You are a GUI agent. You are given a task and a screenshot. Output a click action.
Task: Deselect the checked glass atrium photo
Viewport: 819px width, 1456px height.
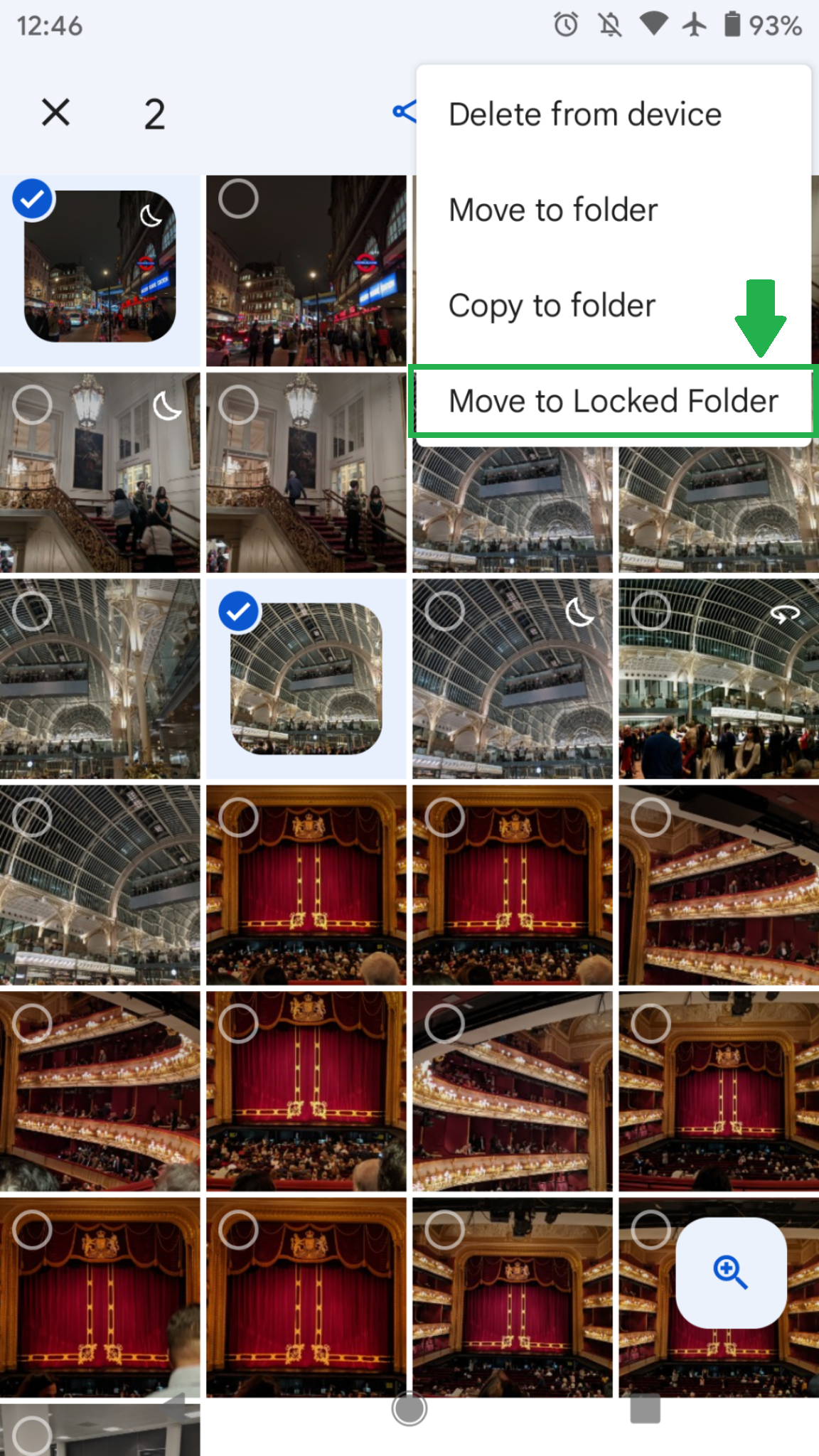(x=239, y=610)
